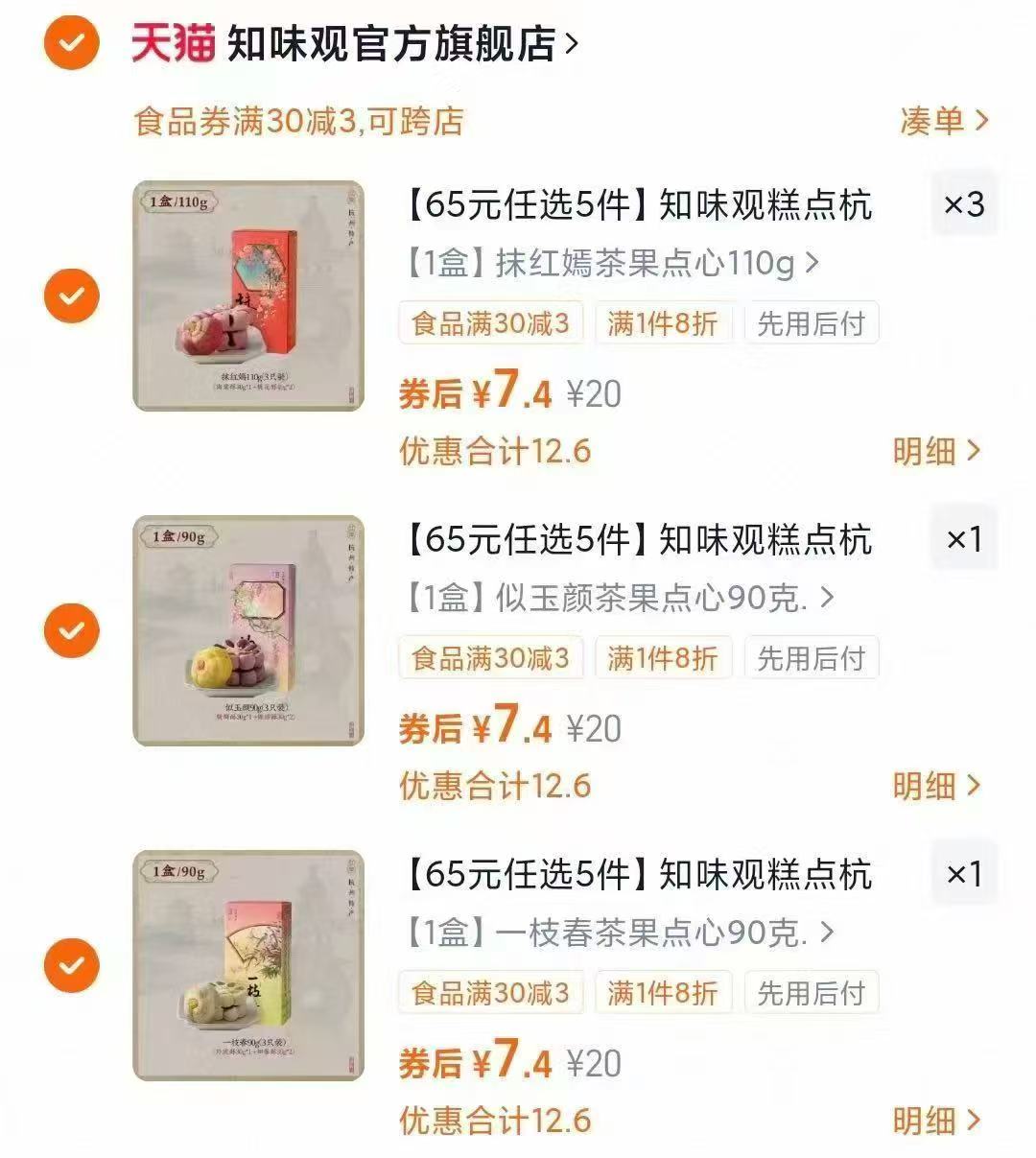Click the 食品满30减3 tag on the third product
Viewport: 1036px width, 1158px height.
(x=490, y=993)
